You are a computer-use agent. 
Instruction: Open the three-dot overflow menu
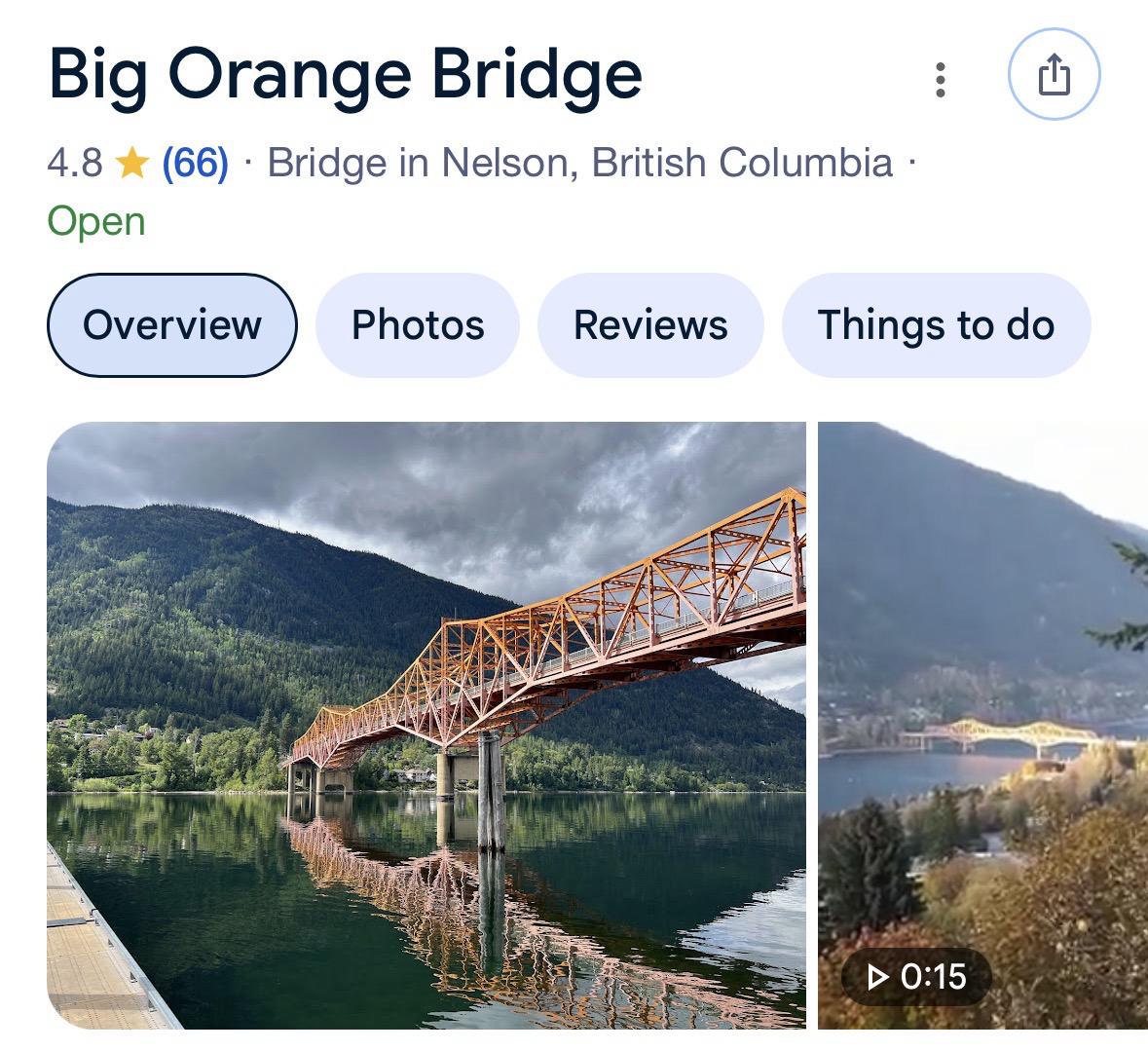pos(940,79)
